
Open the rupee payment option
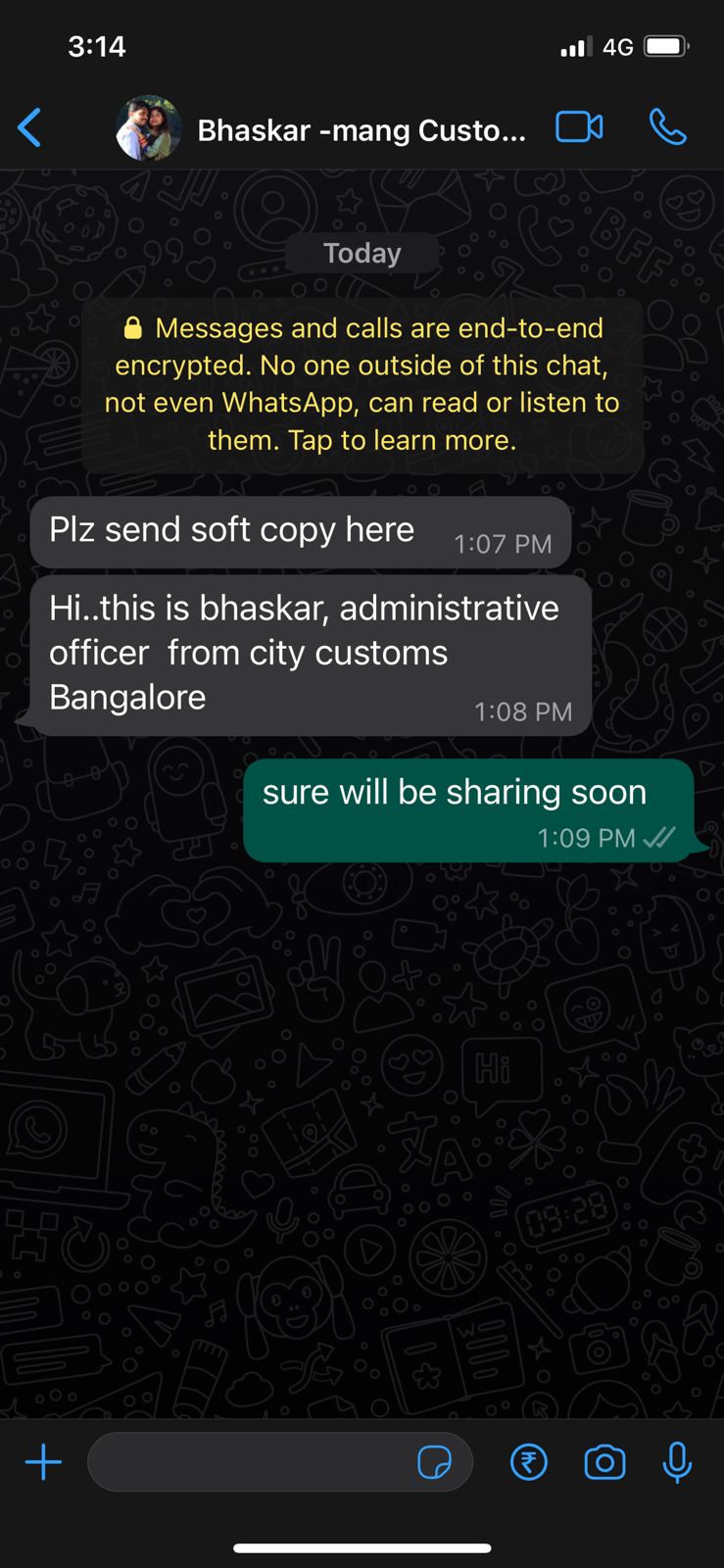[529, 1462]
